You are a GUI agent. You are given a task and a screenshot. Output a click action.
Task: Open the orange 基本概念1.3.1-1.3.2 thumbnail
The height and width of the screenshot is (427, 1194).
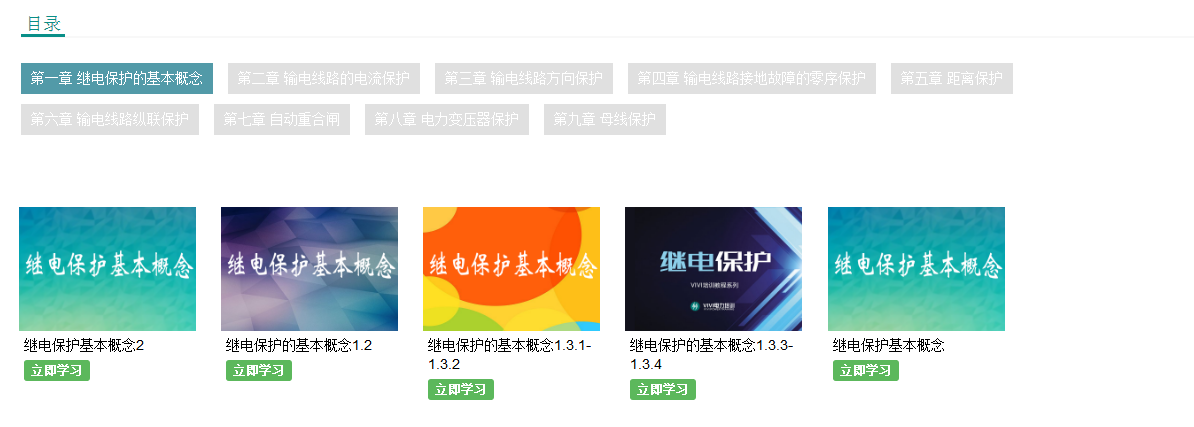click(511, 268)
